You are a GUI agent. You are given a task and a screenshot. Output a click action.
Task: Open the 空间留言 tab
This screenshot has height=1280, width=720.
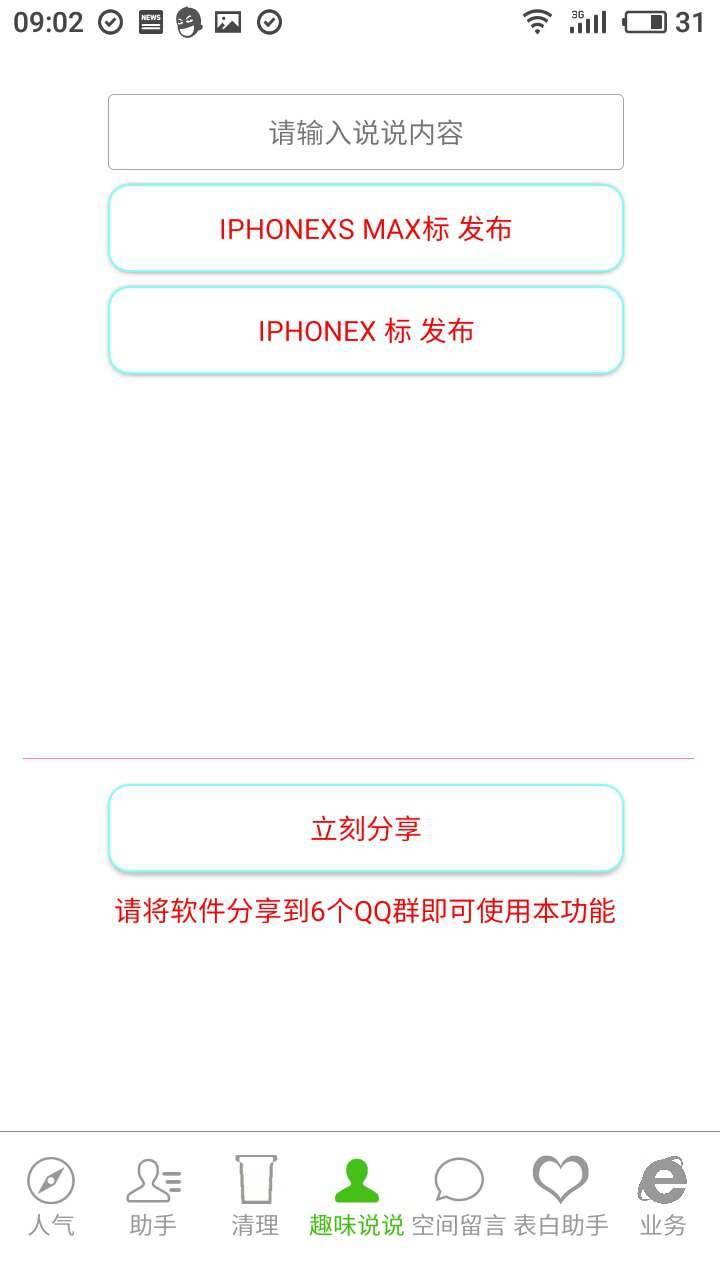(459, 1196)
